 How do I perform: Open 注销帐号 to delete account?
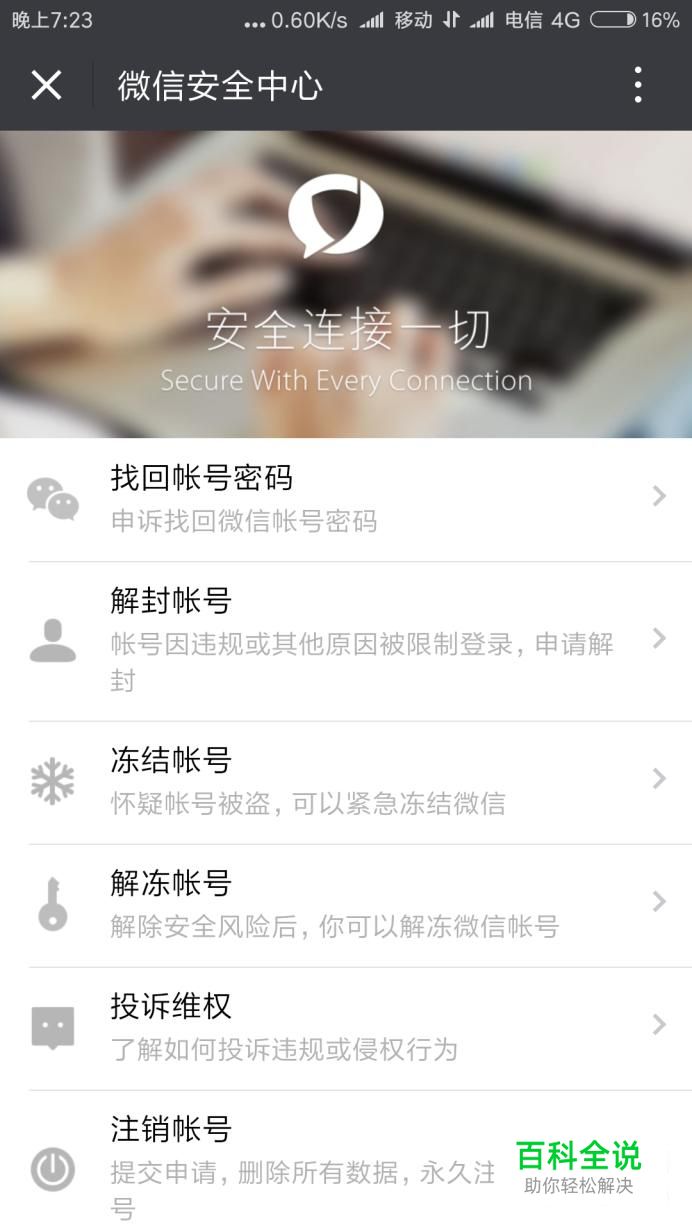pyautogui.click(x=346, y=1160)
